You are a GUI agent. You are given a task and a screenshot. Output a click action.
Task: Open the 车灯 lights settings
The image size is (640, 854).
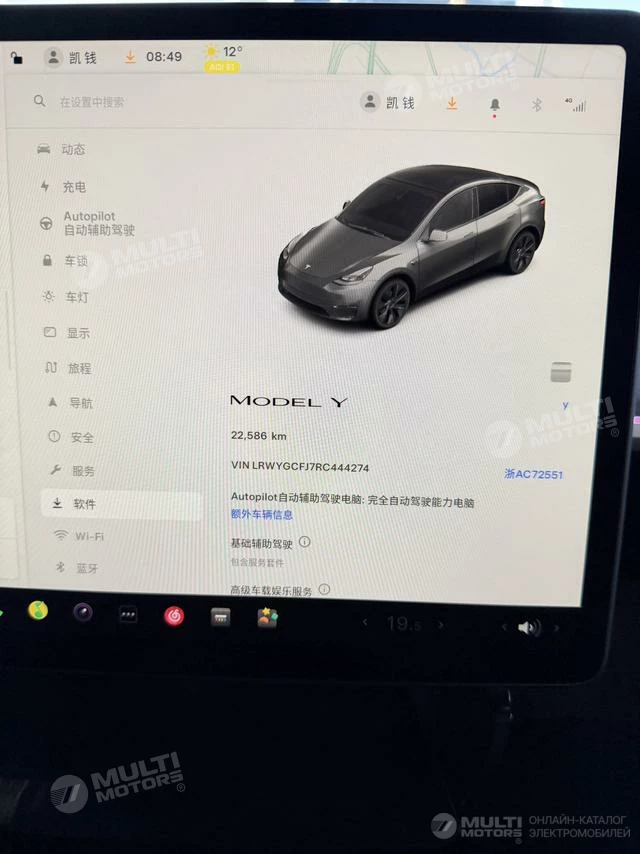click(77, 297)
